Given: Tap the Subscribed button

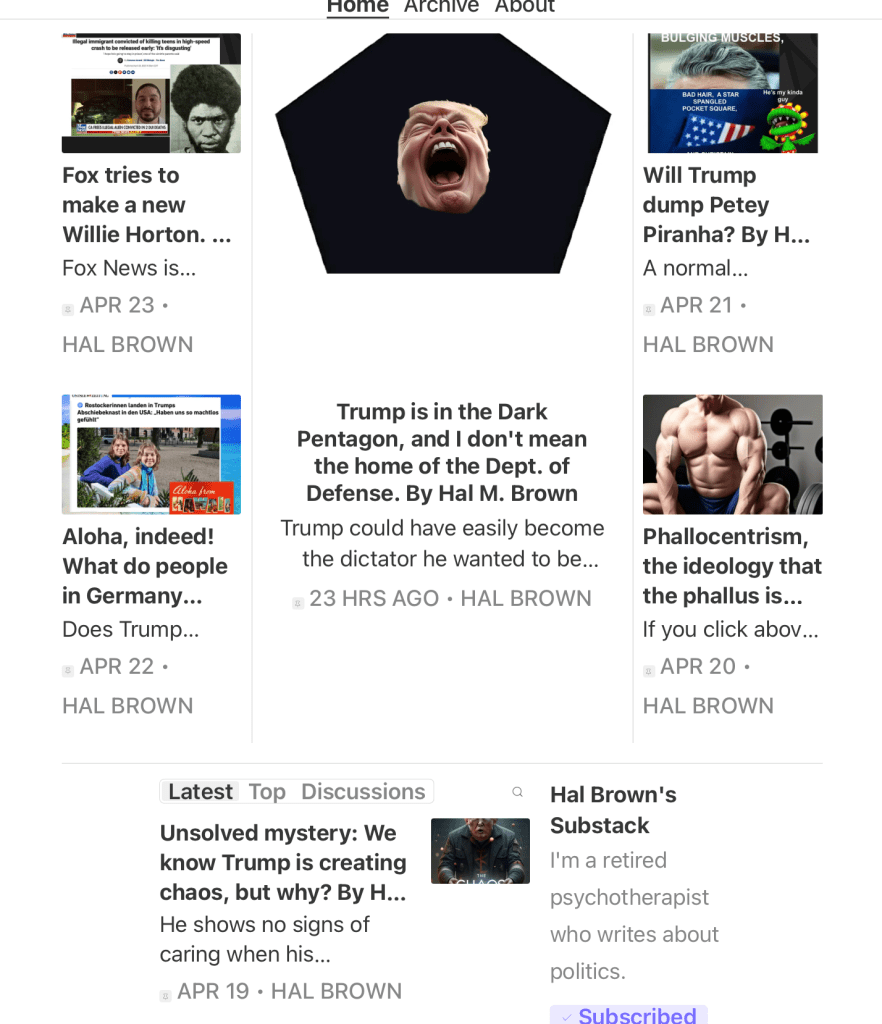Looking at the screenshot, I should (x=628, y=1014).
